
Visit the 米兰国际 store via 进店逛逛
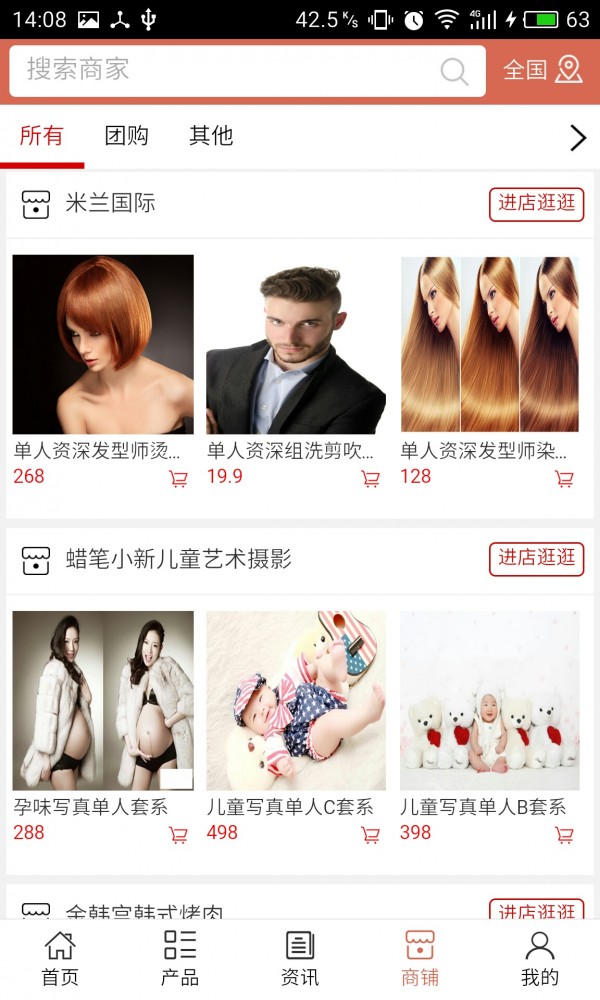coord(536,203)
